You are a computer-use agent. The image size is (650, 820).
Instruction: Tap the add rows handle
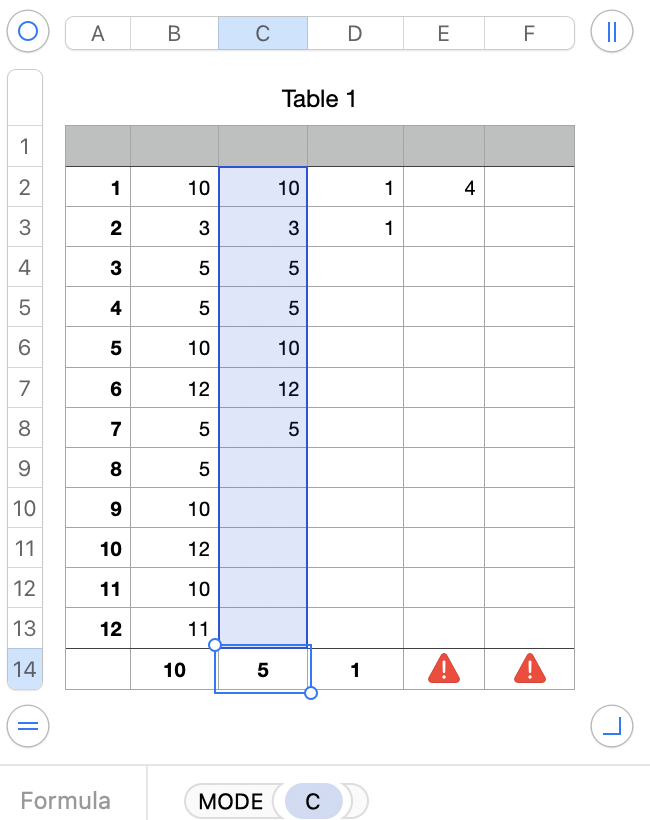pyautogui.click(x=28, y=726)
